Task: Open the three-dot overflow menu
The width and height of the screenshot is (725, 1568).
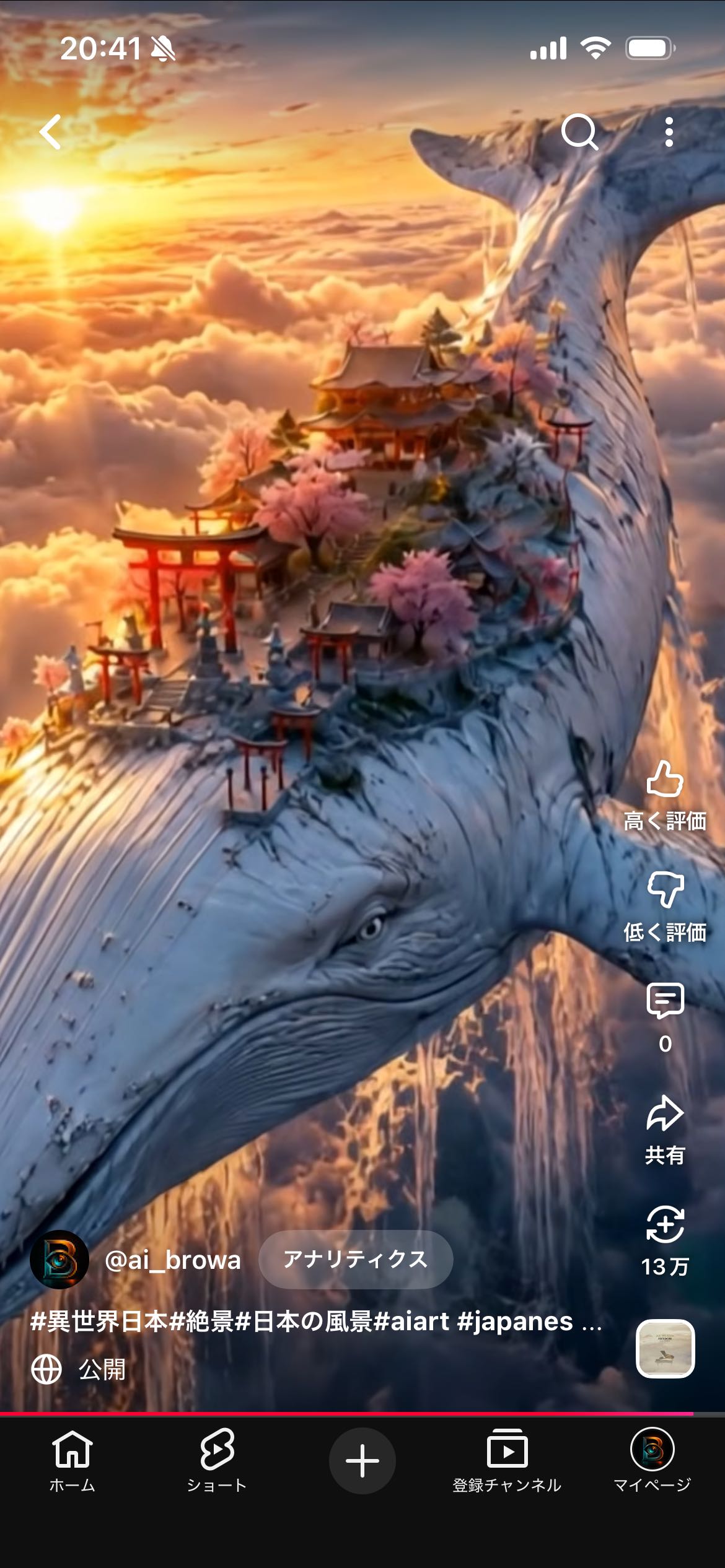Action: click(x=669, y=132)
